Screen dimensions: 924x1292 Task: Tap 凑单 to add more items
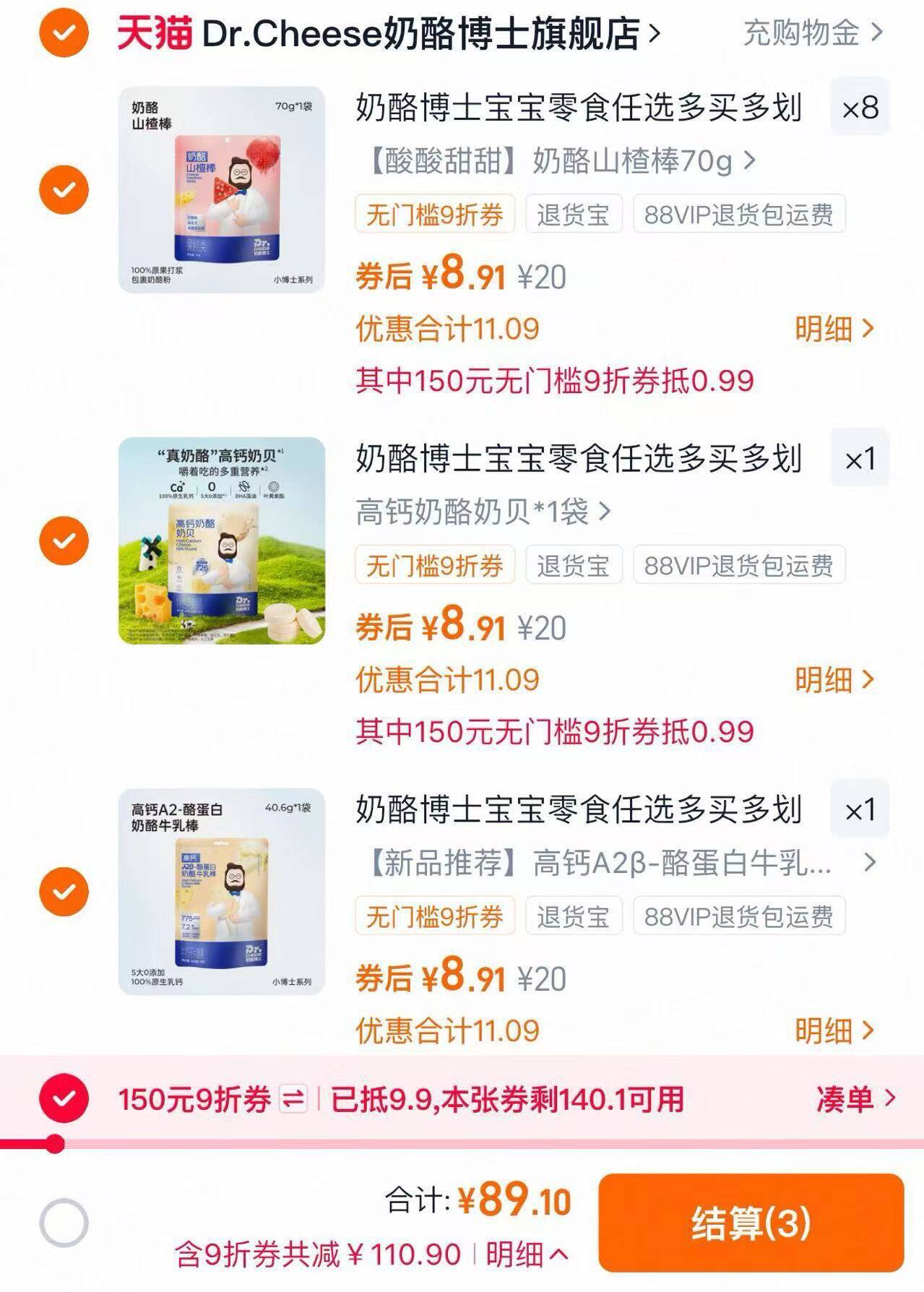tap(855, 1099)
